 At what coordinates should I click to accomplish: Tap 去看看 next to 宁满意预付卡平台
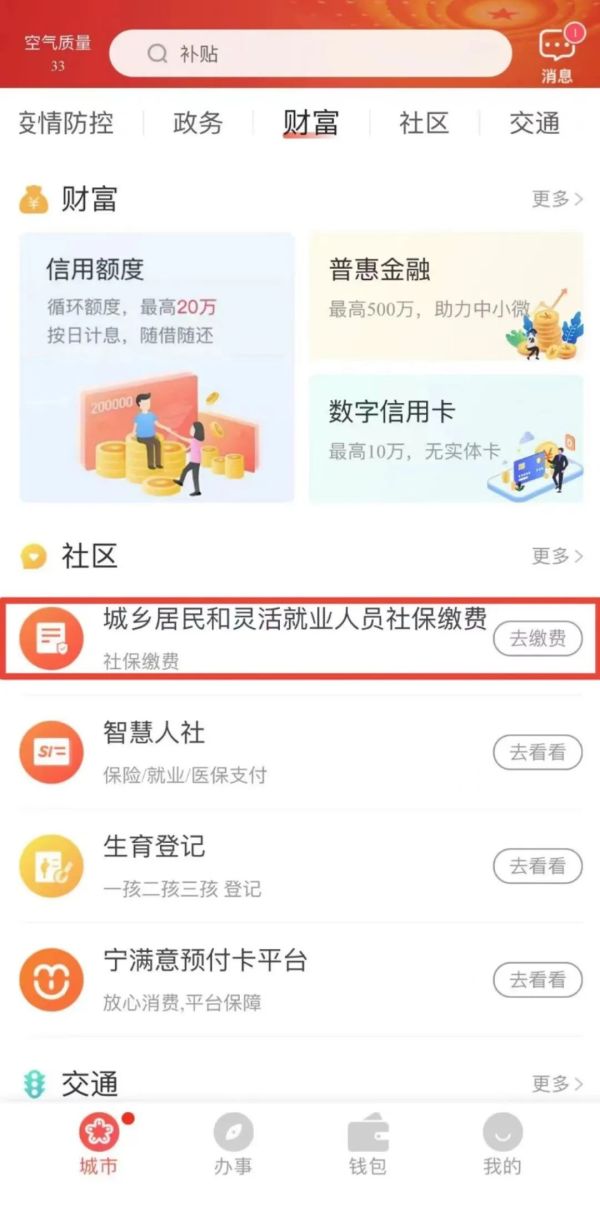tap(538, 979)
